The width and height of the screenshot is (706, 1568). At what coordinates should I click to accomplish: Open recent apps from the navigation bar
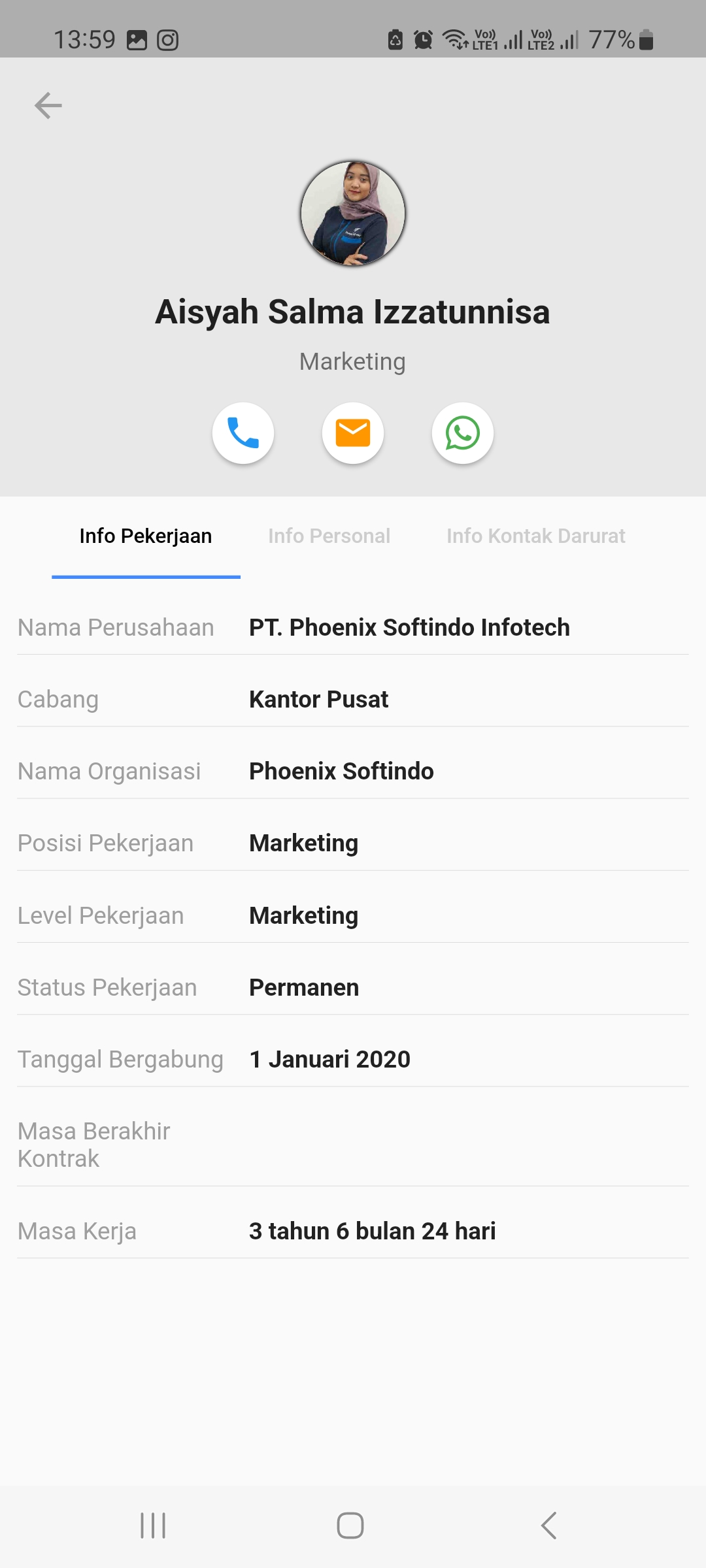153,1526
